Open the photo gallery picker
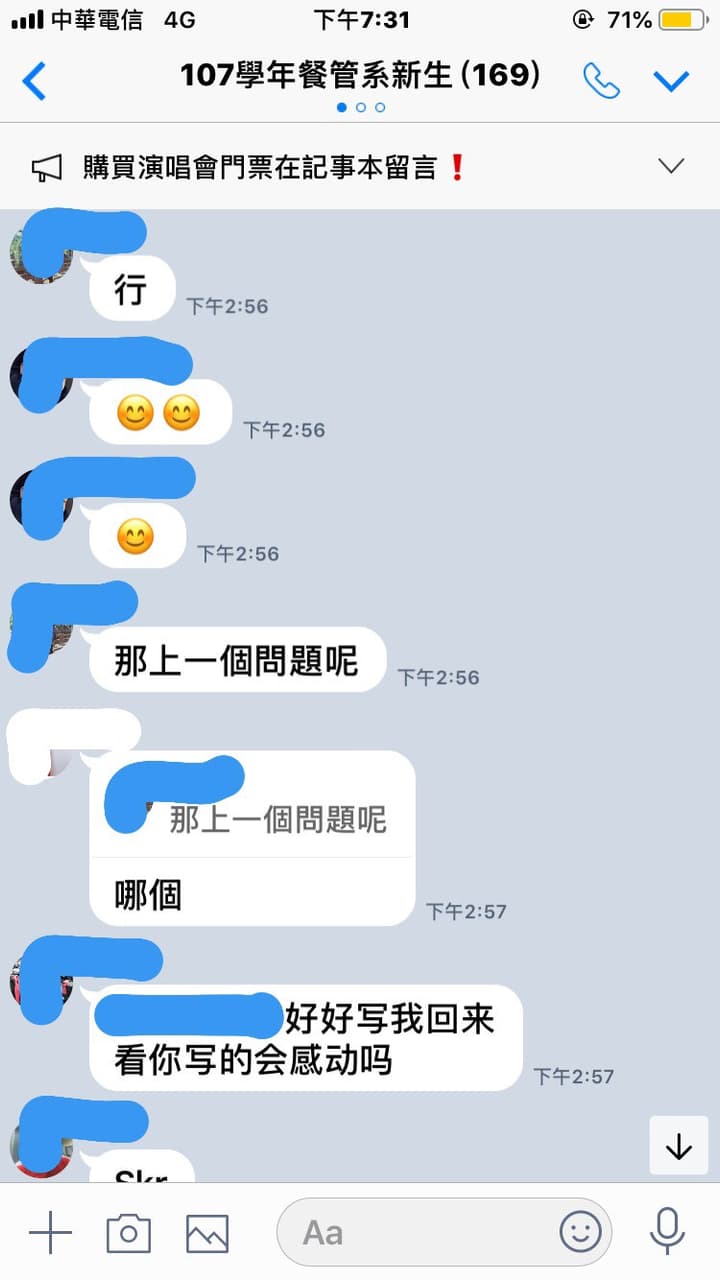Viewport: 720px width, 1280px height. [x=207, y=1233]
